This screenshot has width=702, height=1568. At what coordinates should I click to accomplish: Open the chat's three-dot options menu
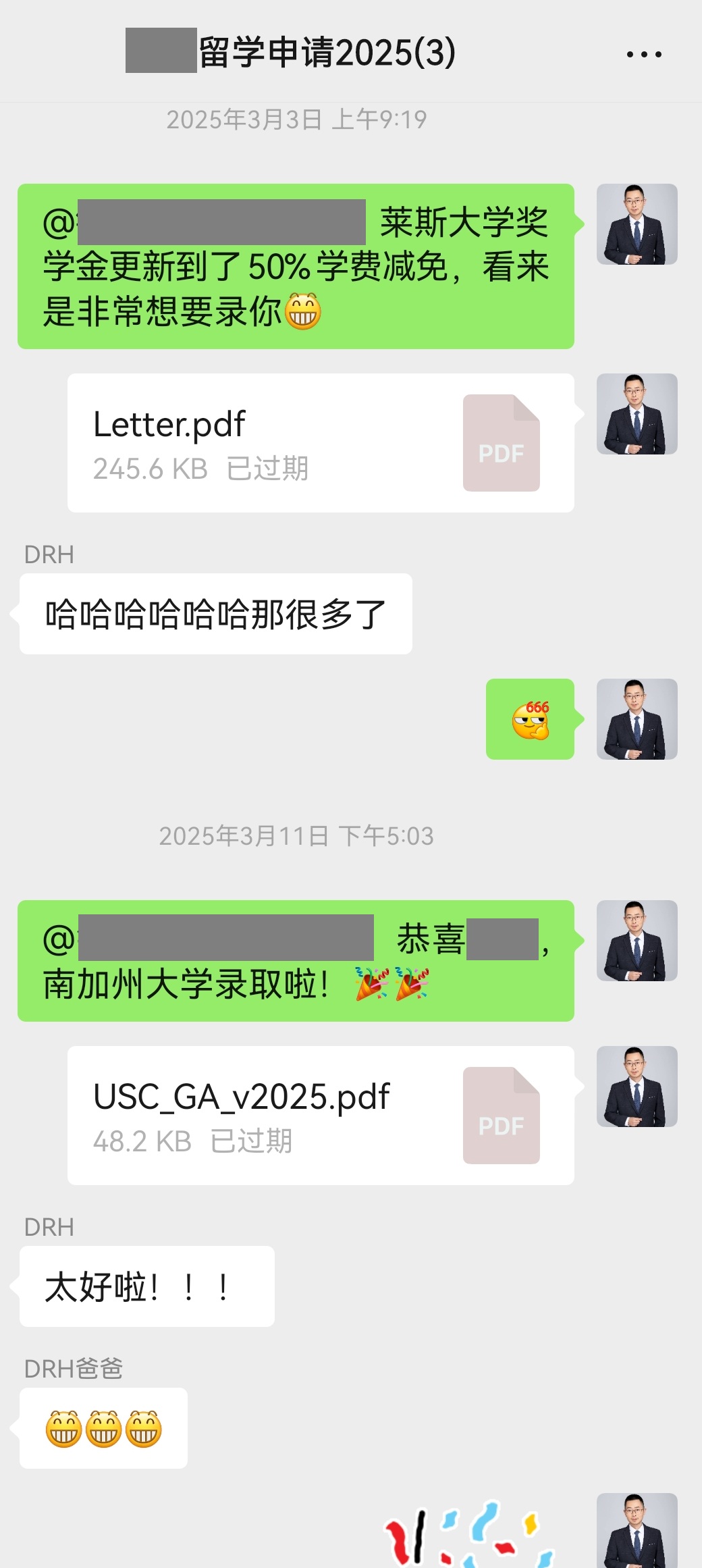pos(644,54)
